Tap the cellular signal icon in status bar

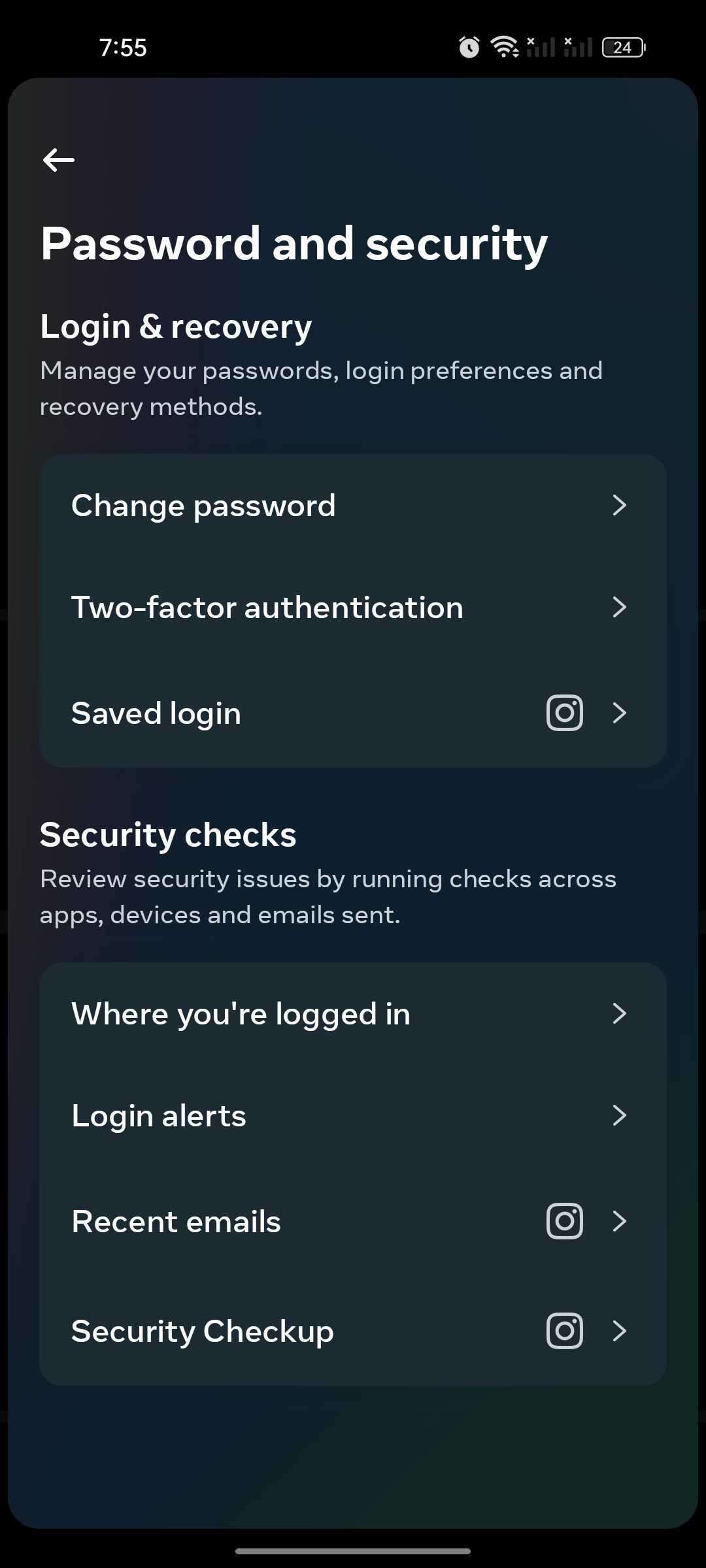[541, 46]
